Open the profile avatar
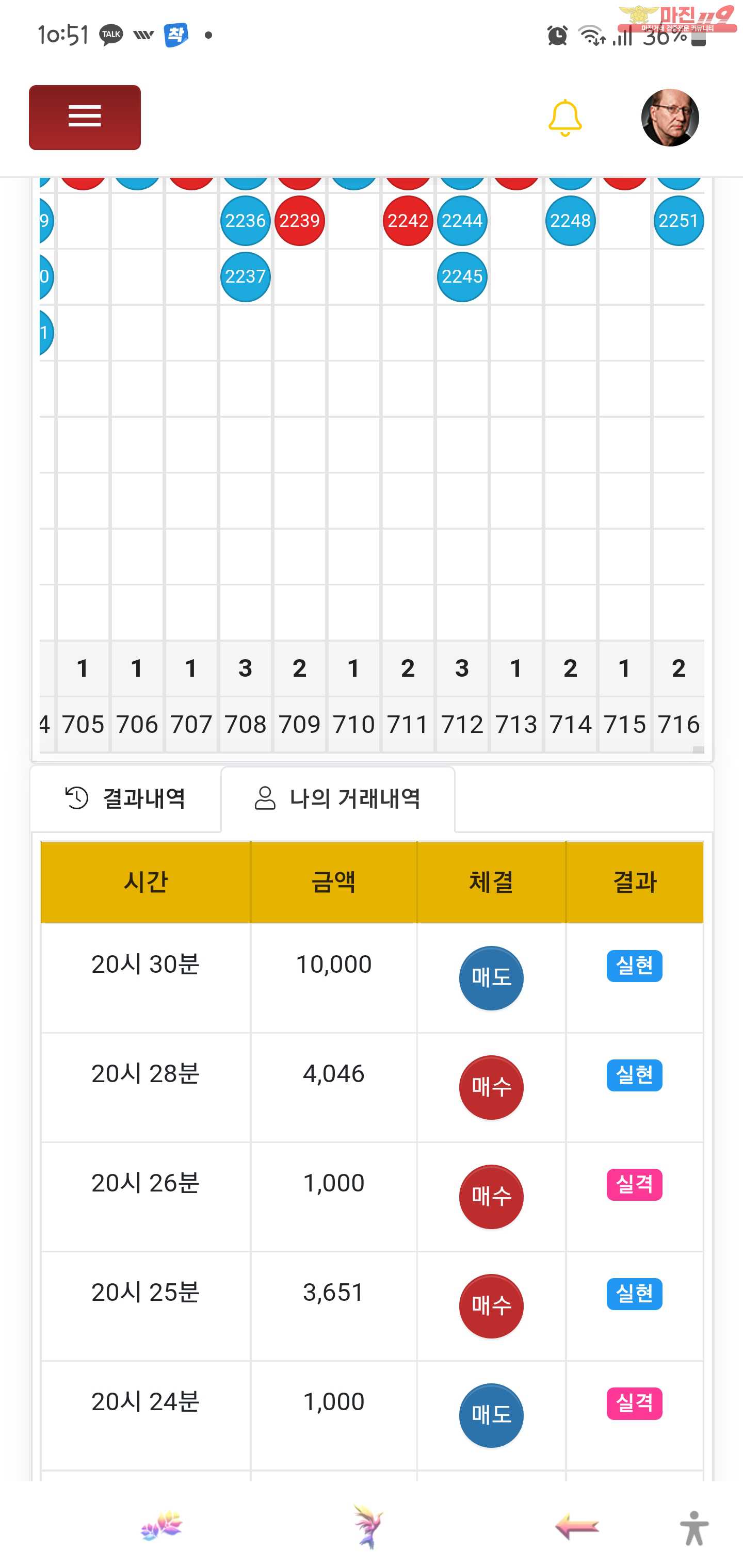Screen dimensions: 743x1568 coord(669,118)
